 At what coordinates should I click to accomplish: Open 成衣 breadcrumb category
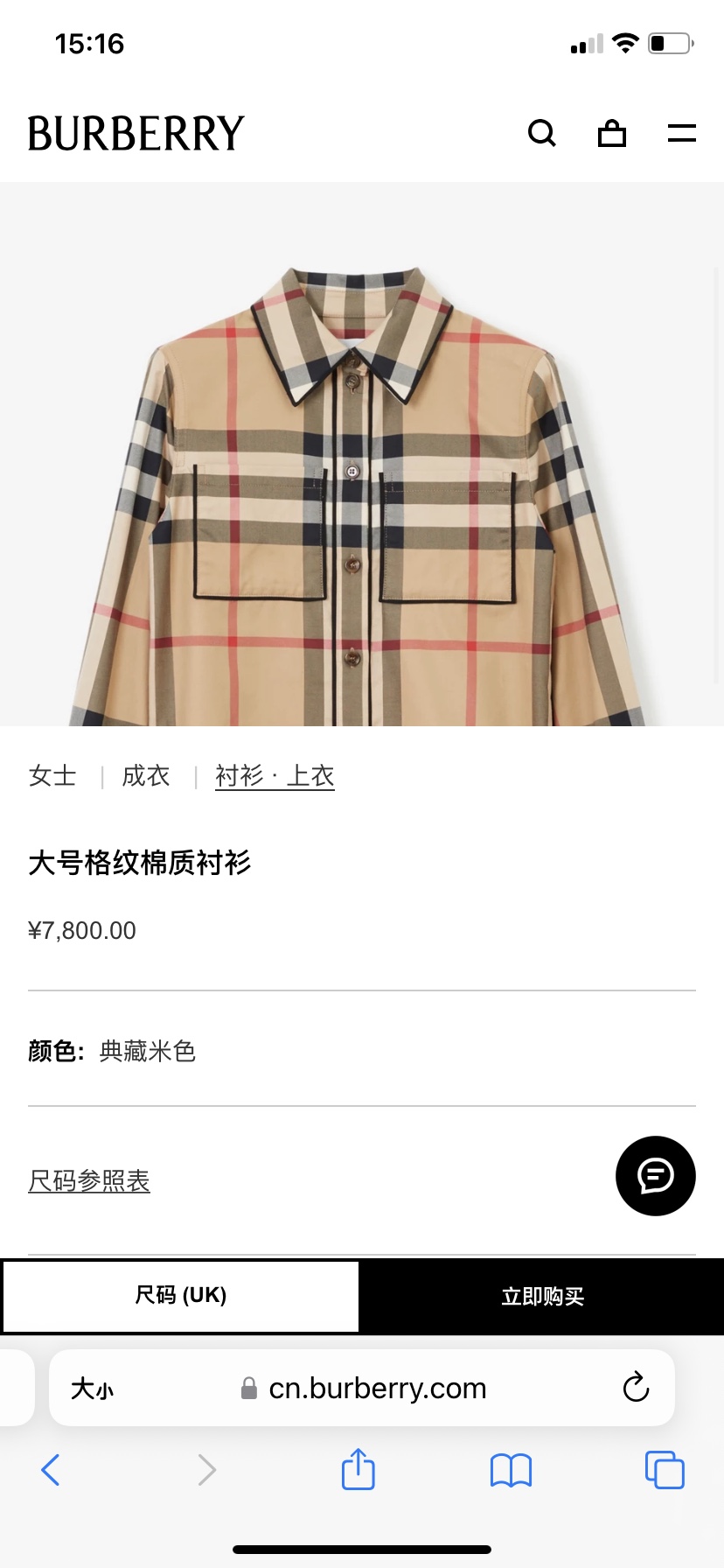click(146, 776)
